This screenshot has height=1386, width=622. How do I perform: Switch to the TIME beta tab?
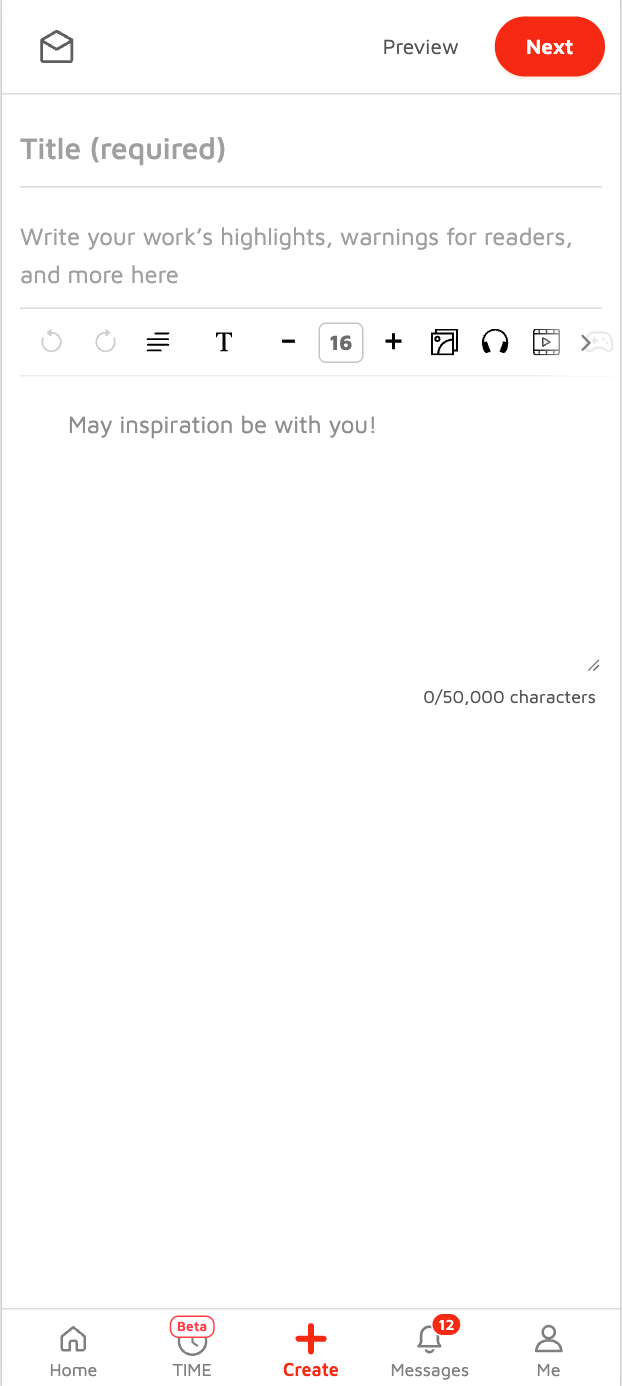point(192,1350)
